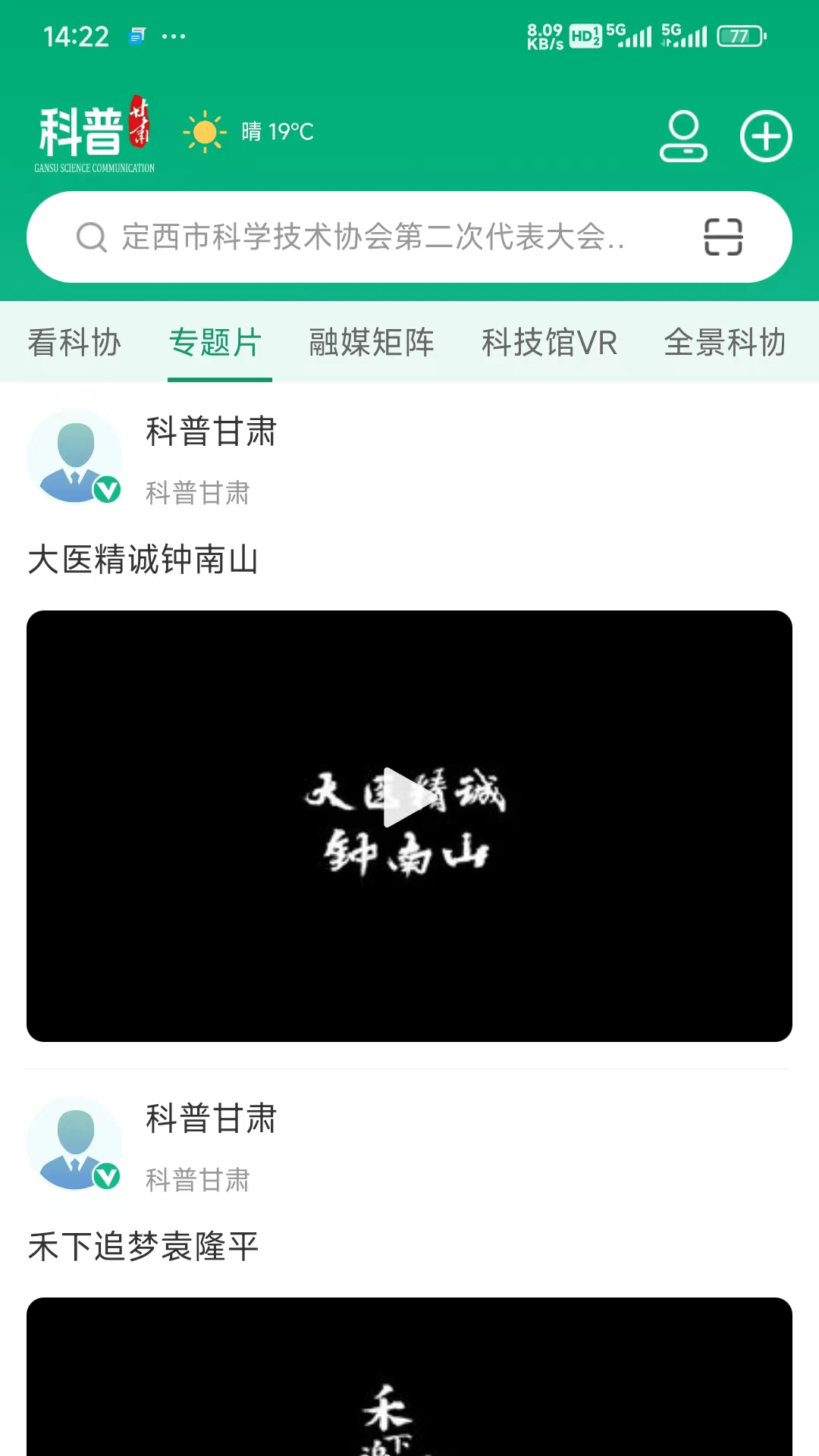This screenshot has height=1456, width=819.
Task: Open the user profile icon
Action: 683,137
